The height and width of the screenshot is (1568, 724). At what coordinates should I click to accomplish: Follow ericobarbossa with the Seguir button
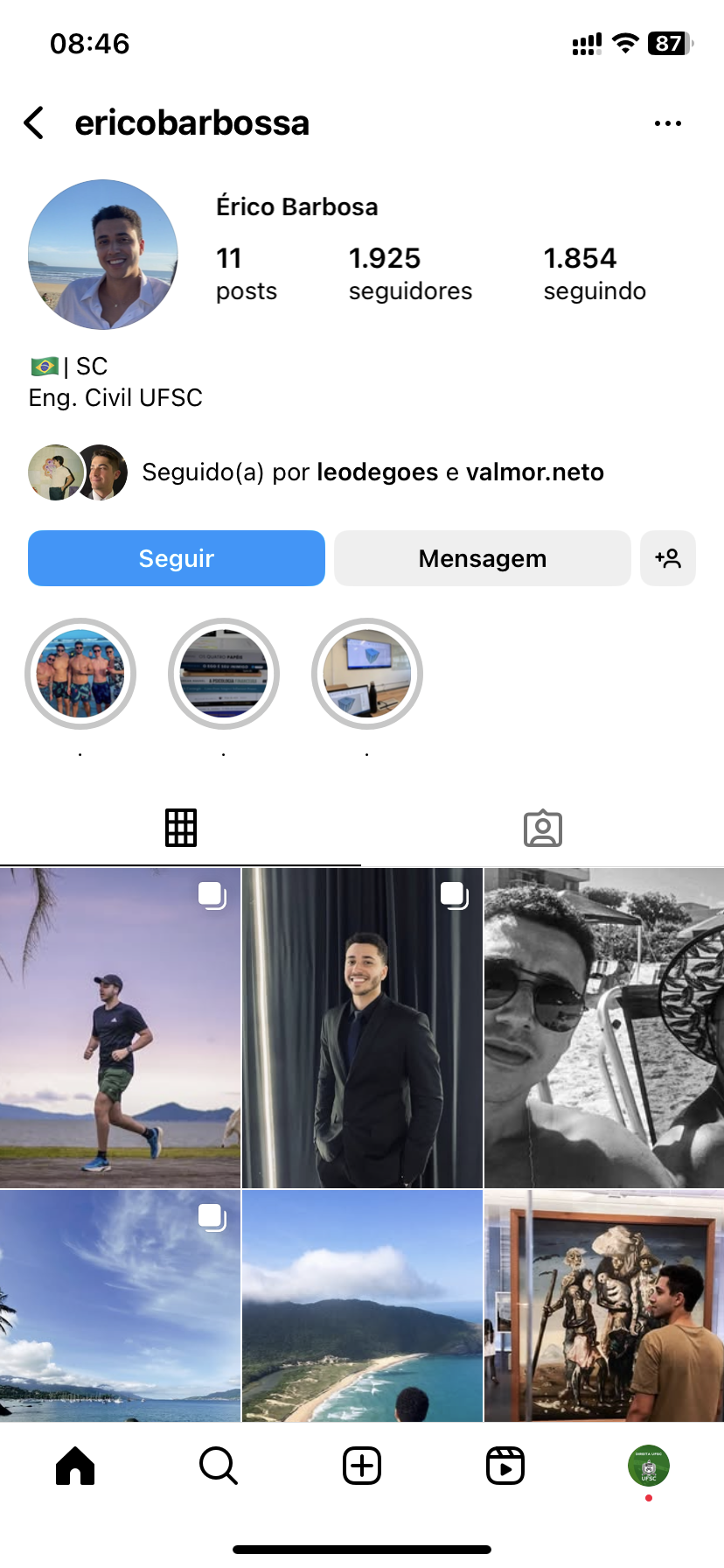(177, 558)
